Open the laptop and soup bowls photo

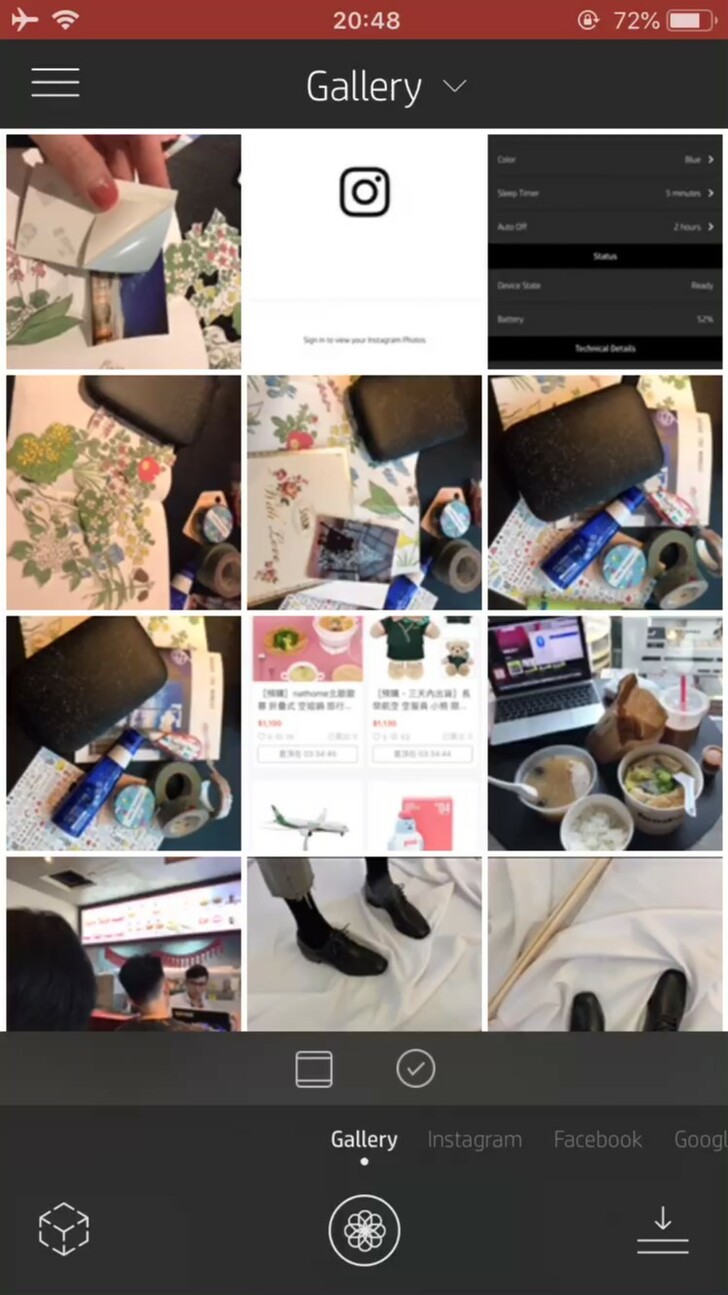[x=605, y=733]
